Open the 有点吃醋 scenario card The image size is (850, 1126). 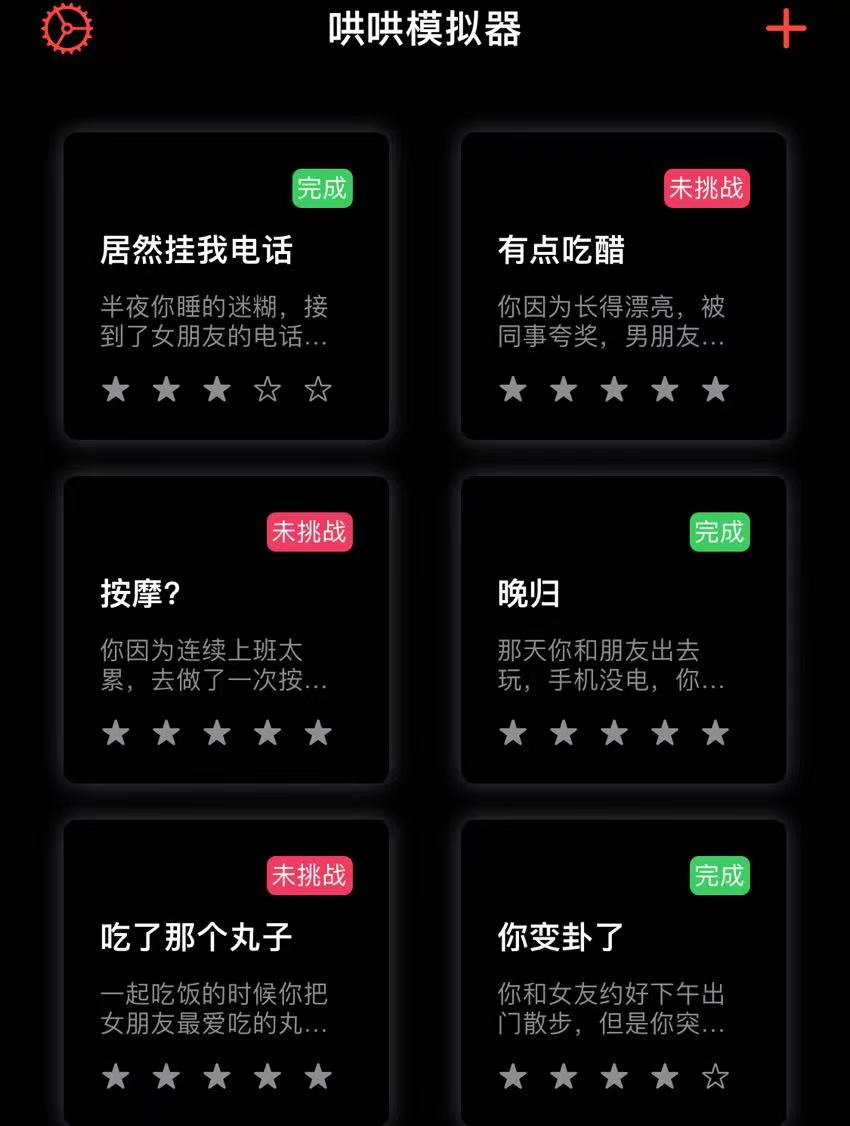623,288
